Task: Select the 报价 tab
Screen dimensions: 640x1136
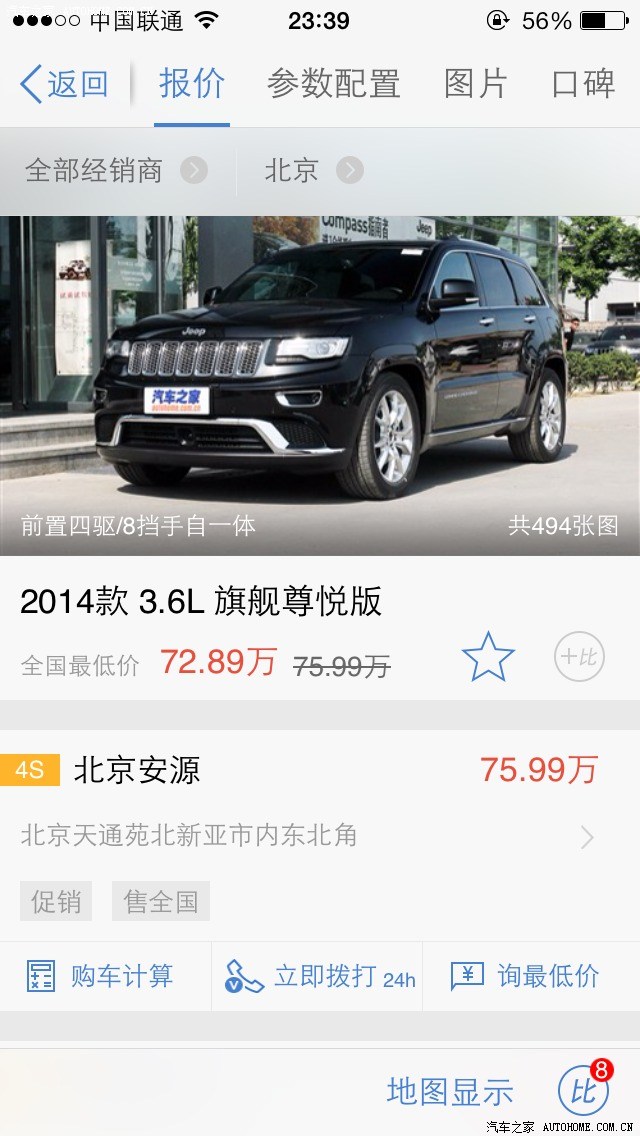Action: [192, 84]
